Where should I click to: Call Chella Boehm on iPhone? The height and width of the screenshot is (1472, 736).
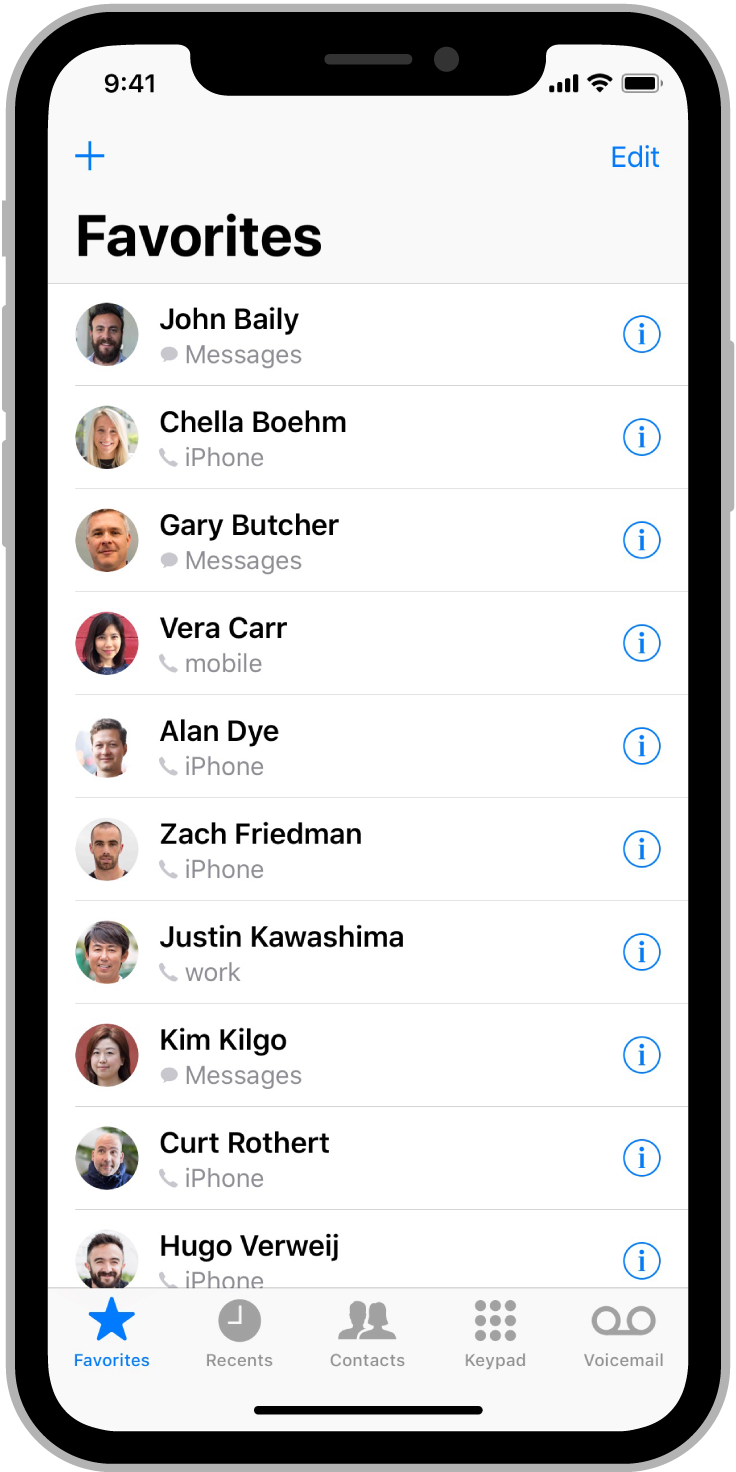click(300, 438)
